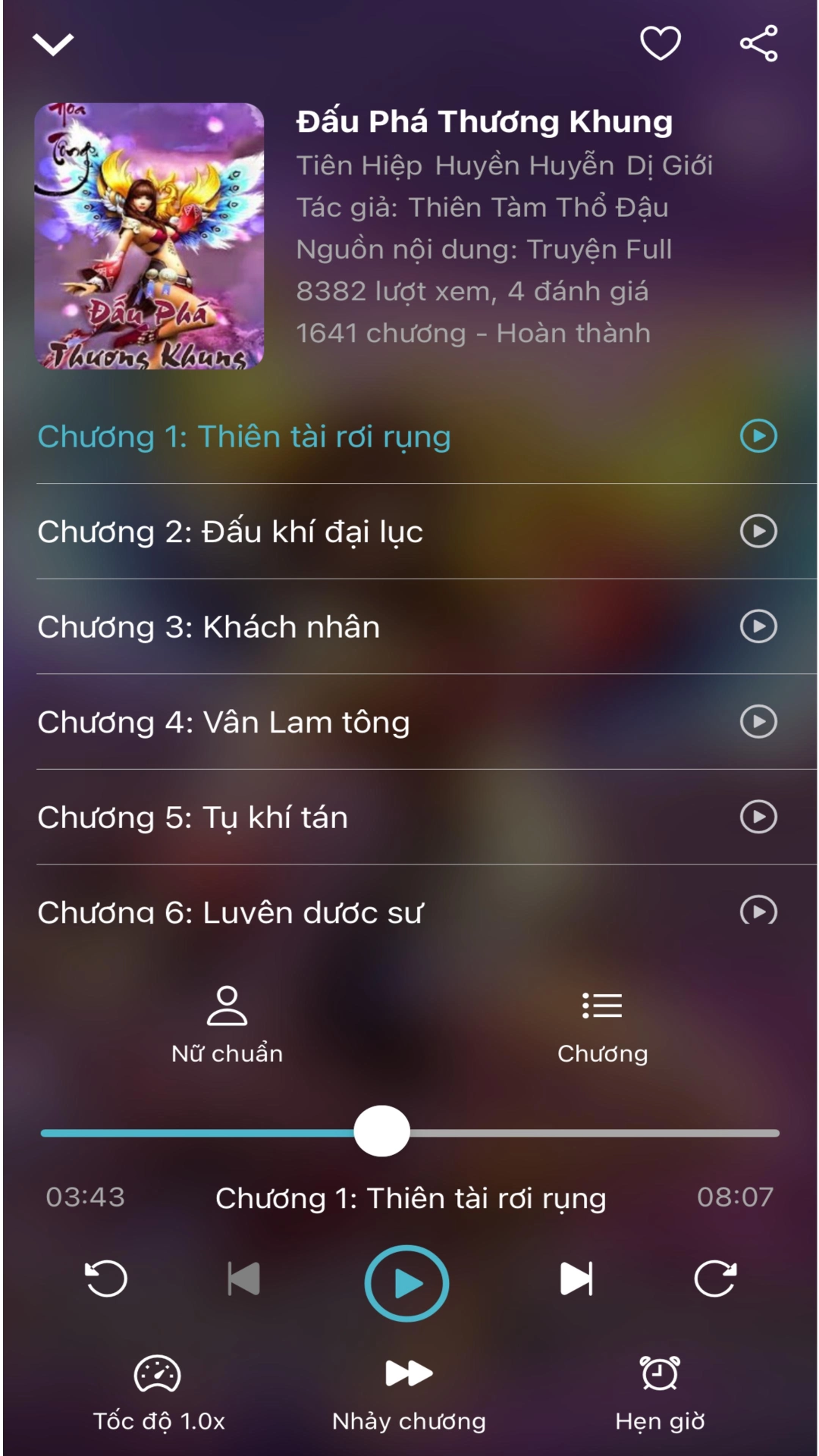
Task: Choose Chương 6: Luyện dược sư
Action: click(230, 912)
